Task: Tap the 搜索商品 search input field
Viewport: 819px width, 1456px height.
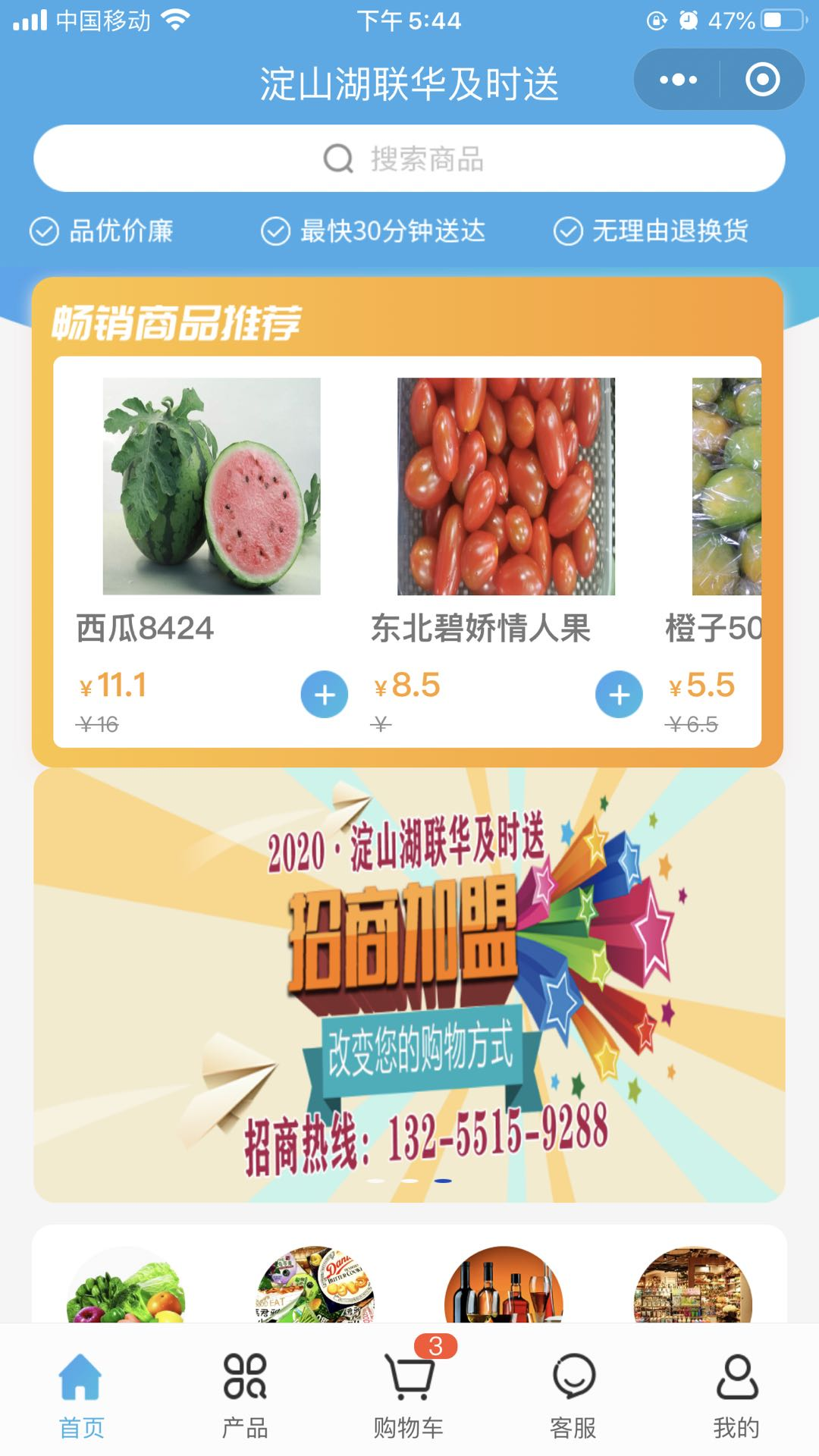Action: coord(409,158)
